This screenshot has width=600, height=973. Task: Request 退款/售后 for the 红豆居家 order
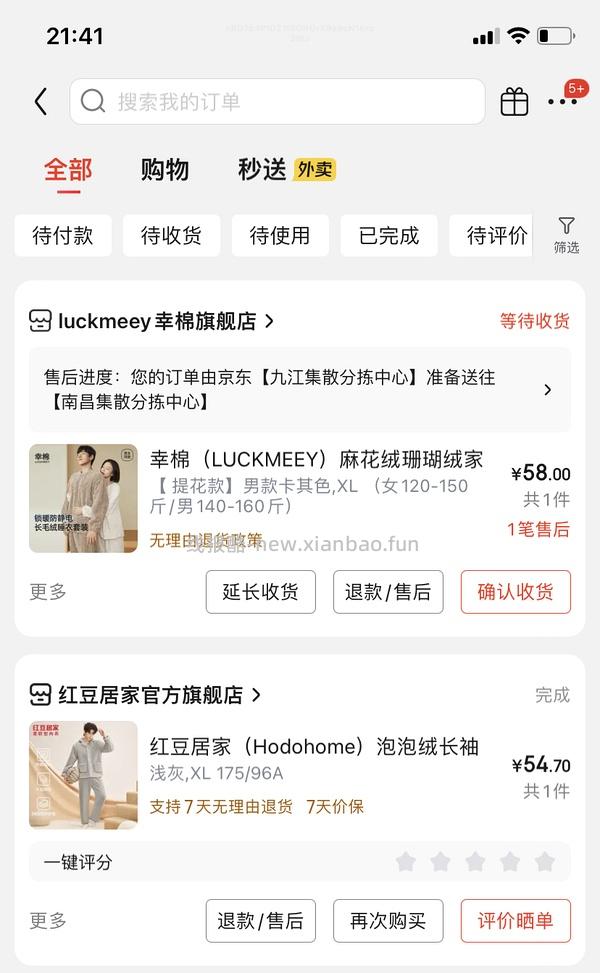click(261, 921)
